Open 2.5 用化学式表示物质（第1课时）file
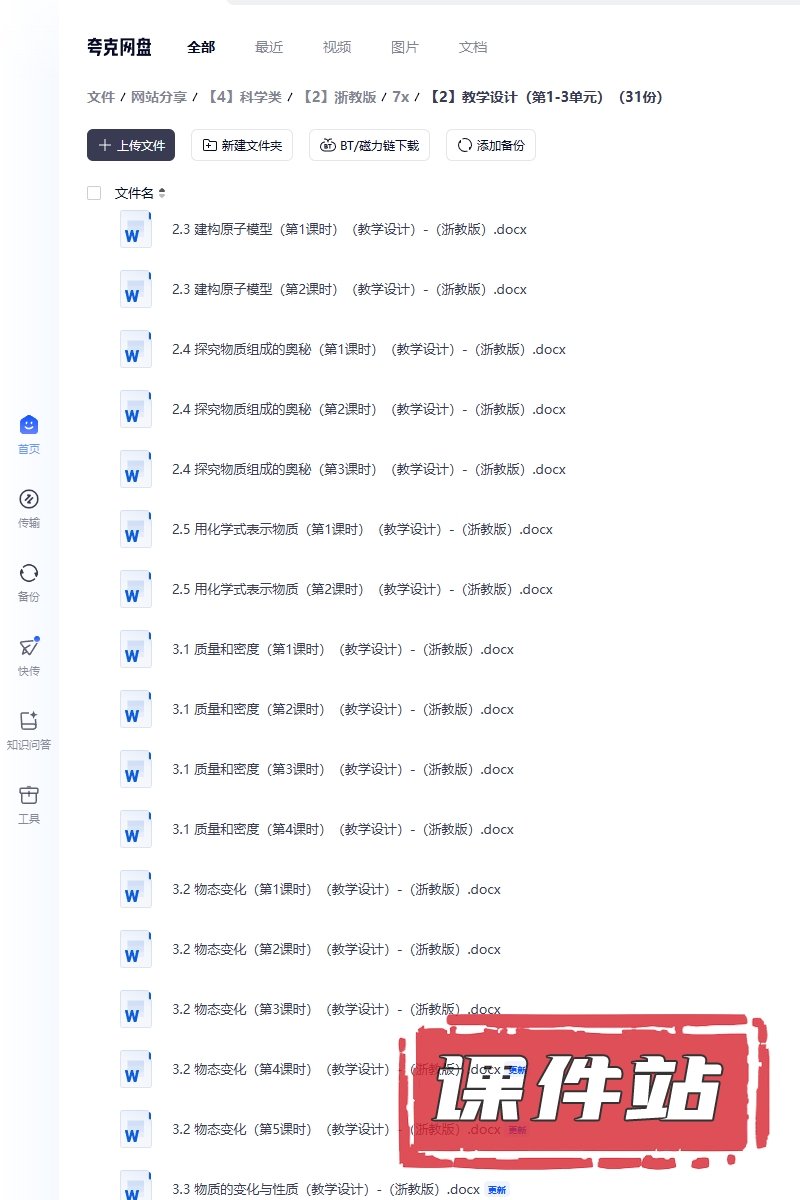This screenshot has height=1200, width=800. [x=362, y=529]
